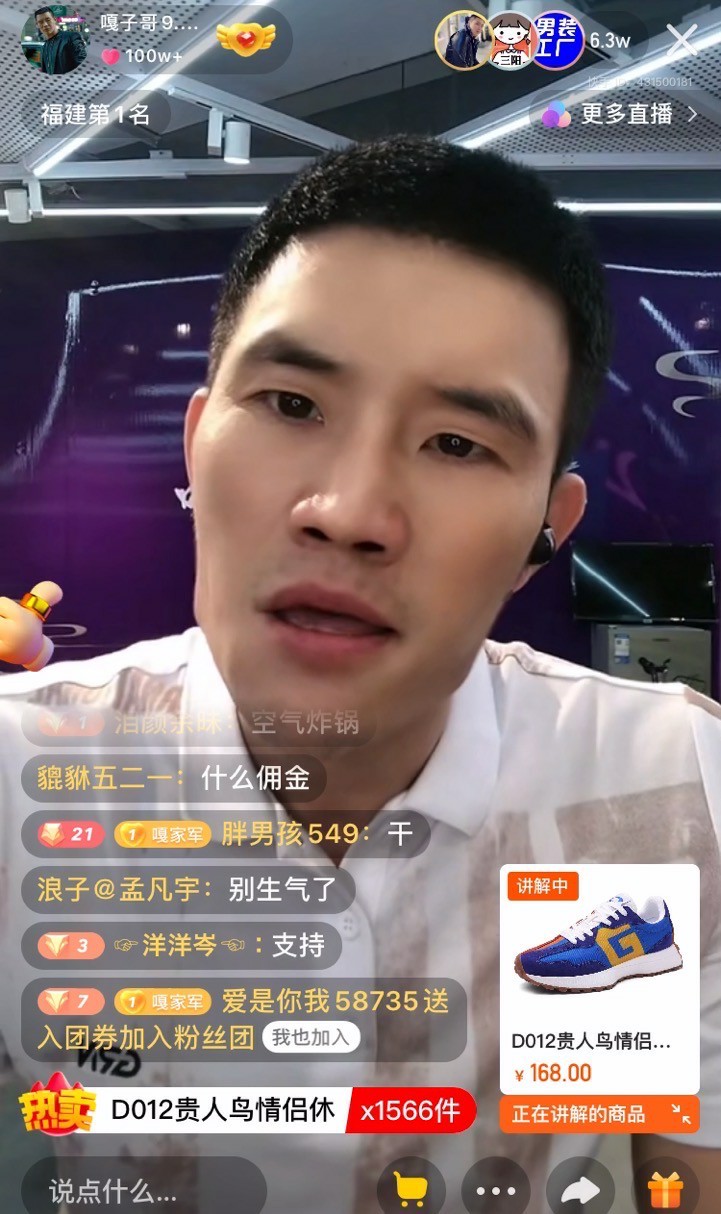721x1214 pixels.
Task: Open the three-dot more options menu
Action: [x=494, y=1190]
